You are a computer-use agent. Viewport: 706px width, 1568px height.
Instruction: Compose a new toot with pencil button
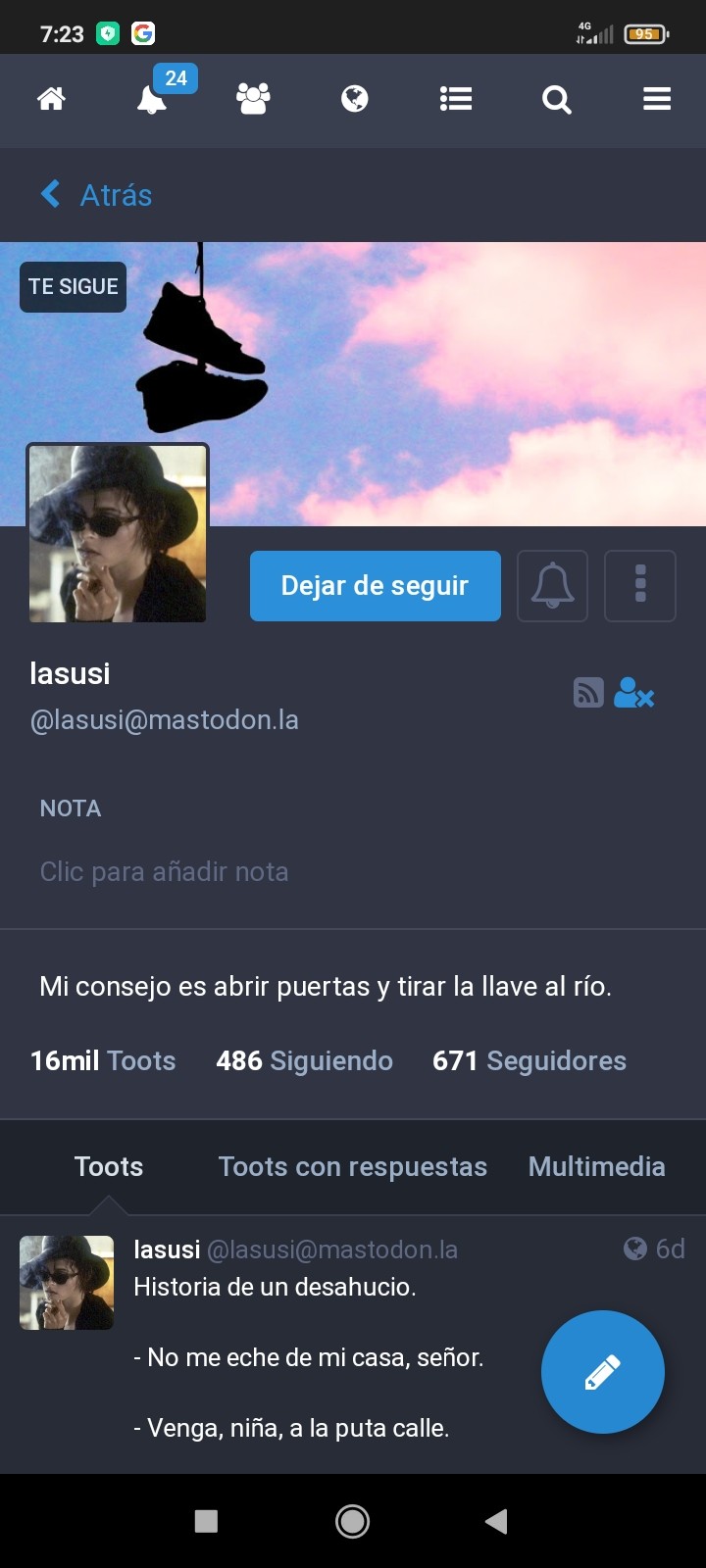coord(602,1372)
